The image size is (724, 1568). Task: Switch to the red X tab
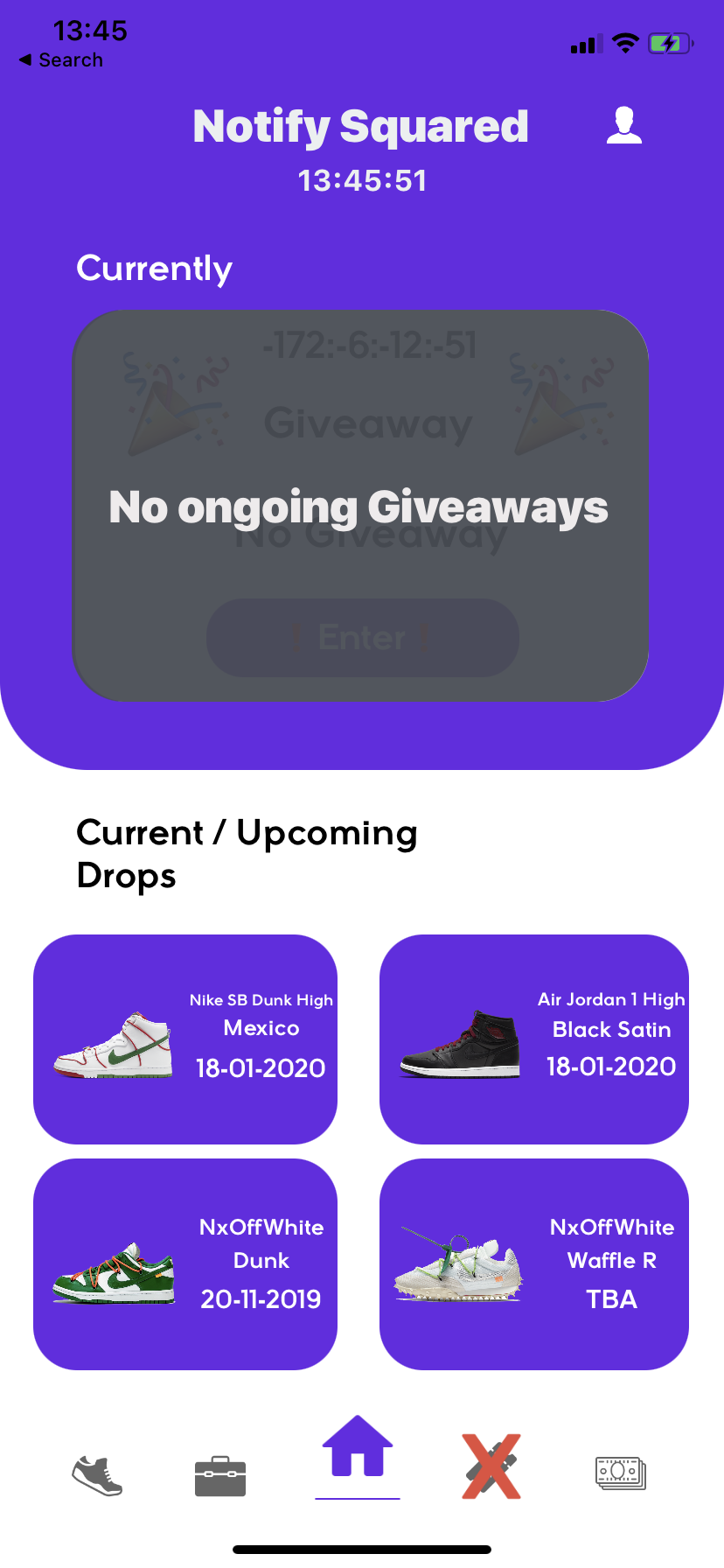491,1466
